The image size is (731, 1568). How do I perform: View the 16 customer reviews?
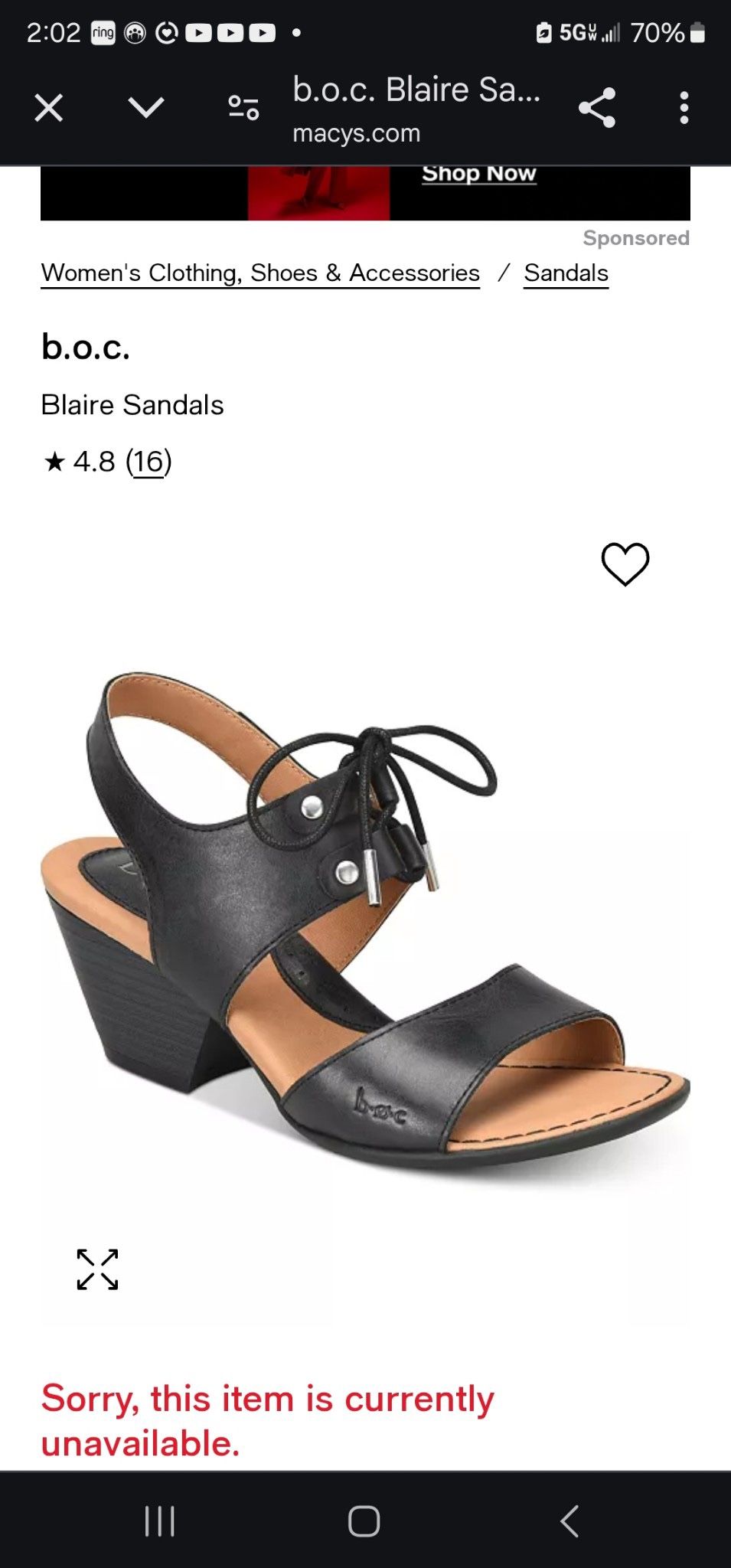tap(150, 462)
